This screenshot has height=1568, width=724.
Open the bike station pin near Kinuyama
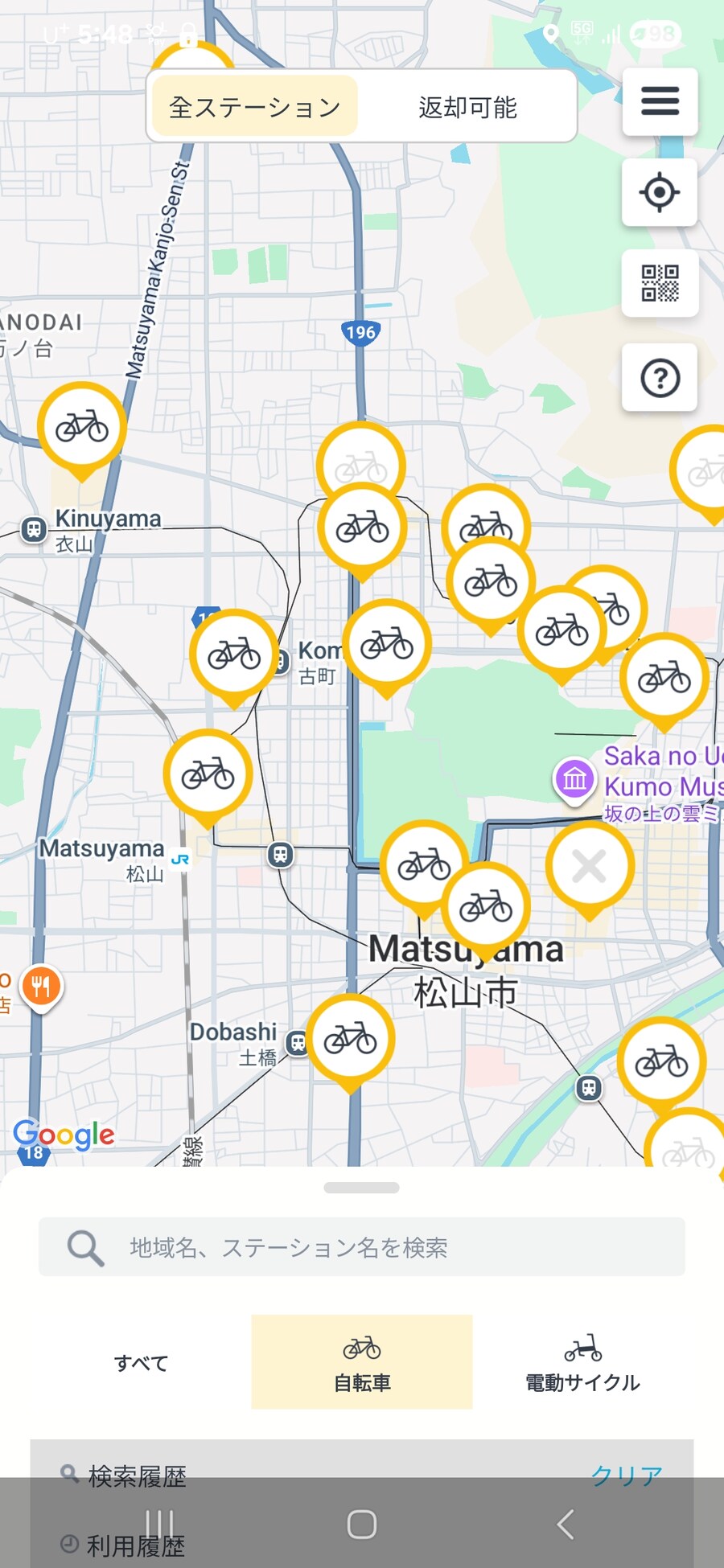tap(82, 427)
